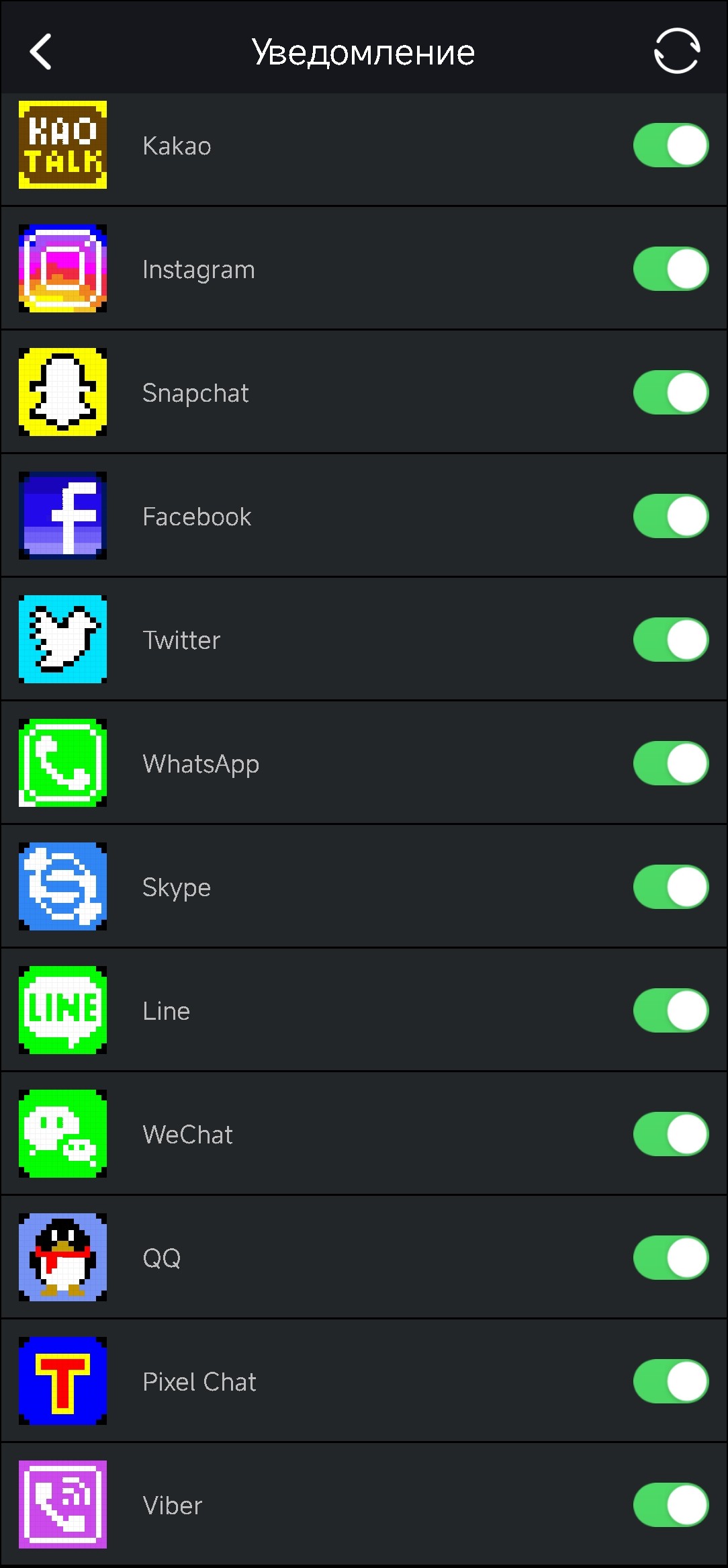
Task: Disable the Viber notification switch
Action: click(x=671, y=1505)
